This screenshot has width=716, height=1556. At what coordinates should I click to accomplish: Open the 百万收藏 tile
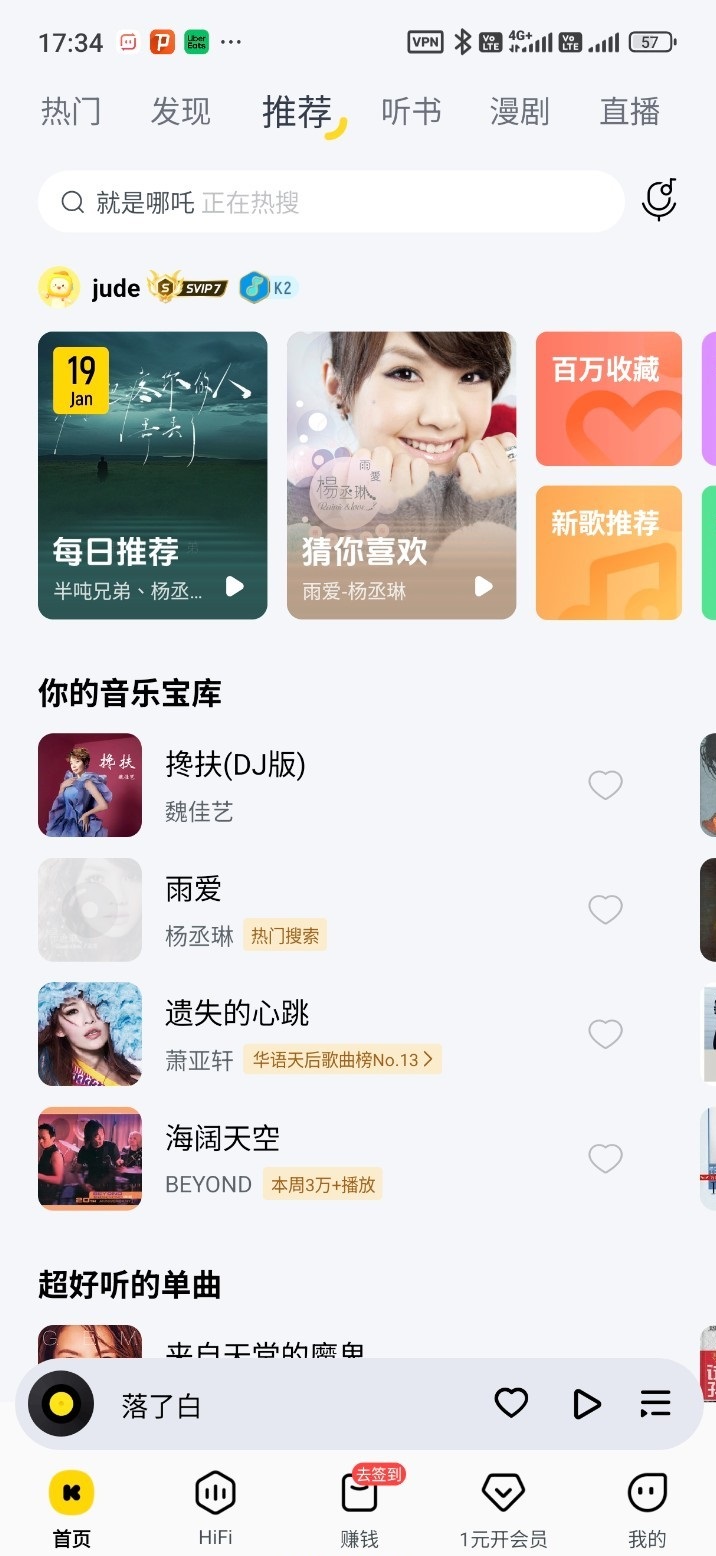click(608, 399)
